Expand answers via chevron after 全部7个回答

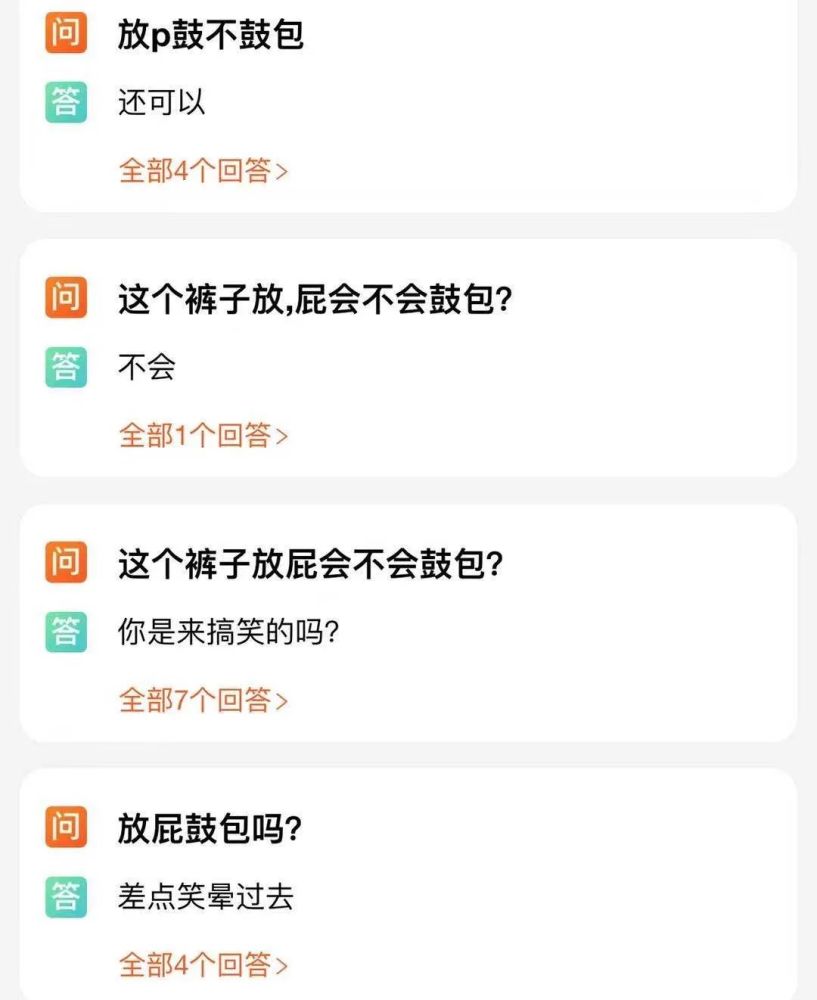point(283,700)
